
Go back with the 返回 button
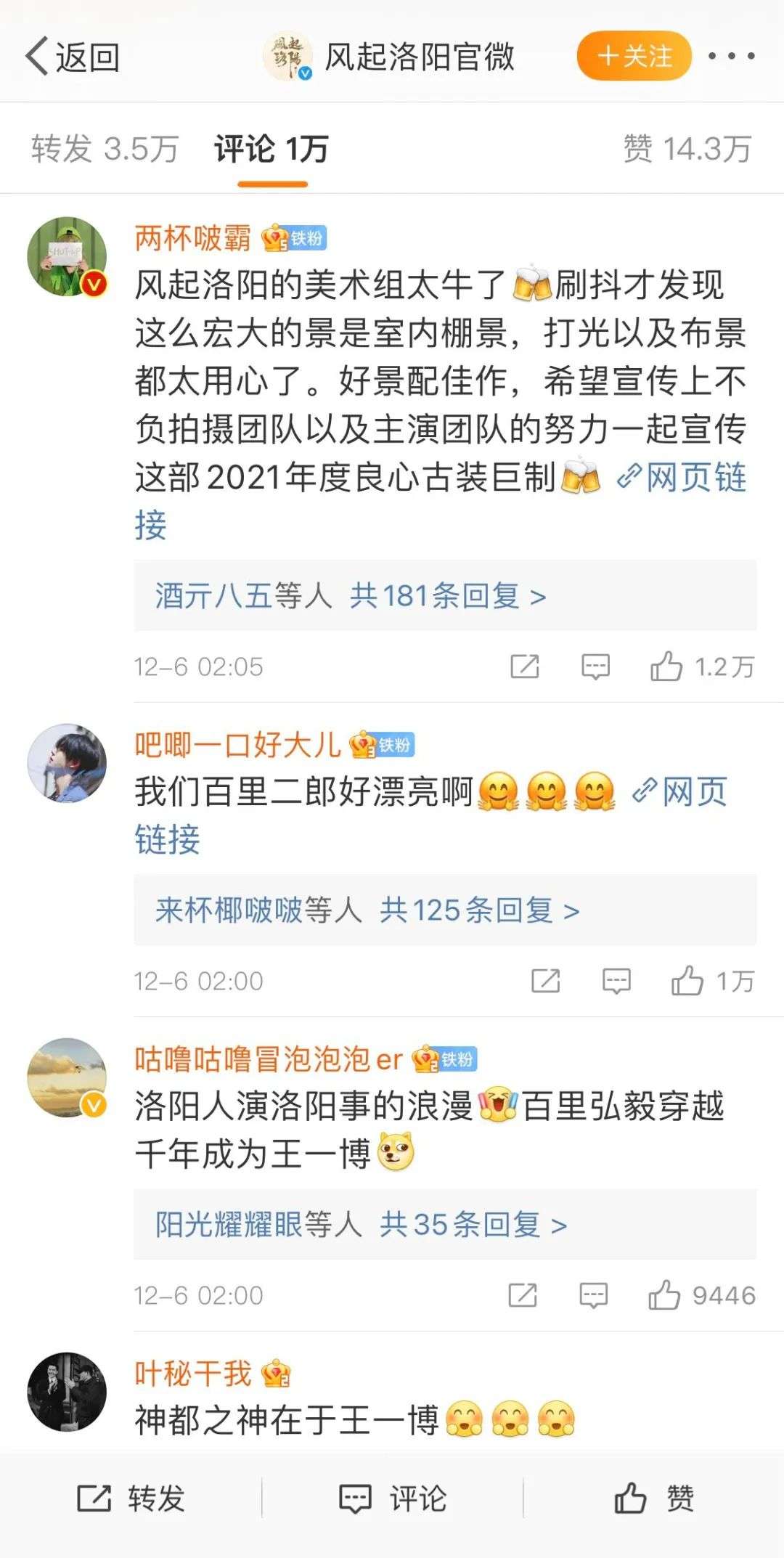tap(73, 57)
